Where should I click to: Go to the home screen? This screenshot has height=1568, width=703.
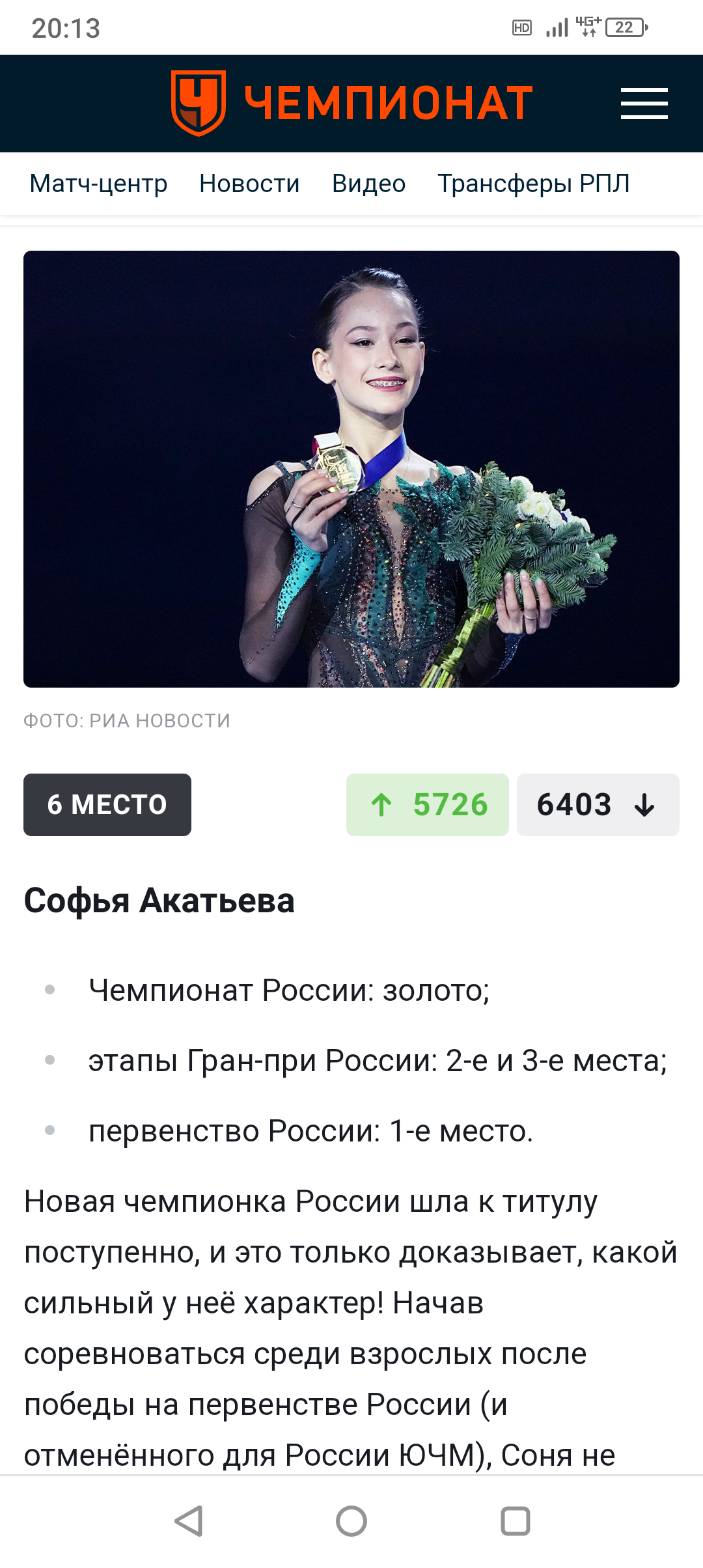click(351, 1521)
